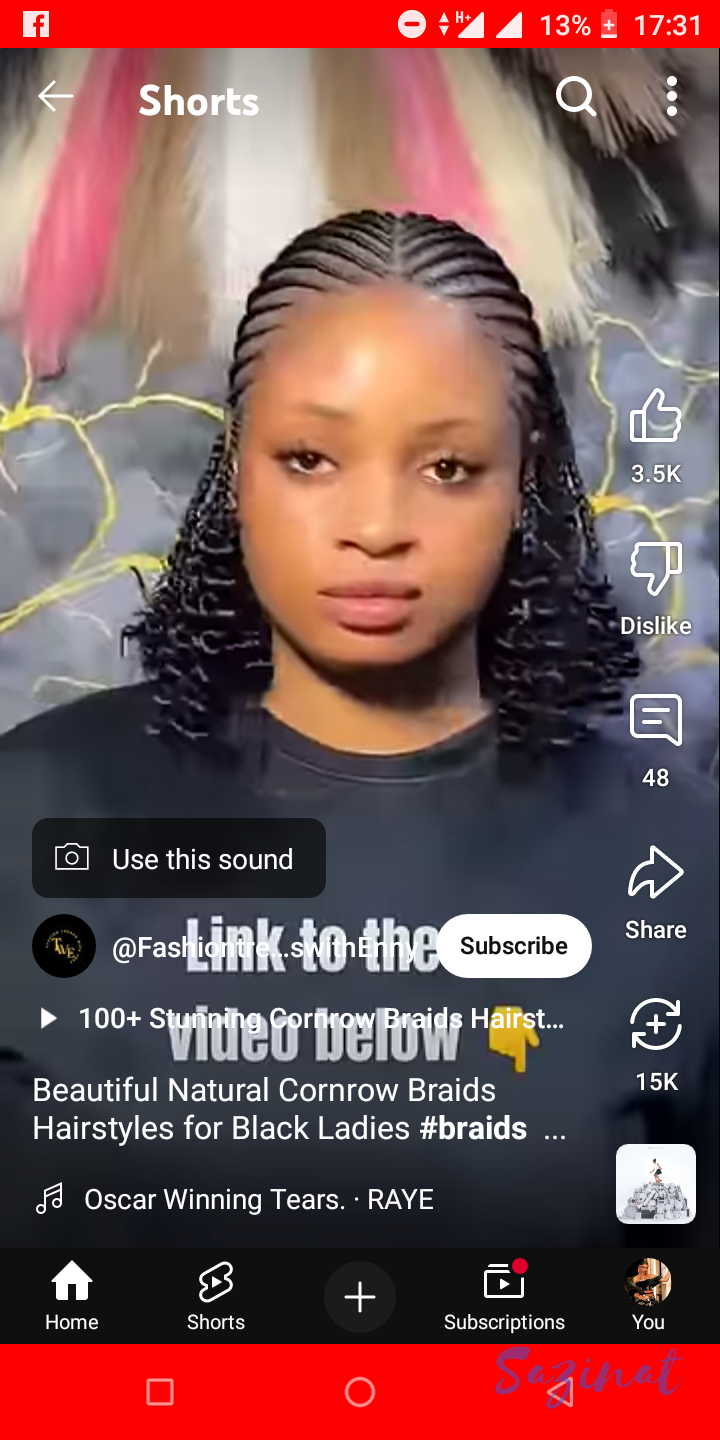Viewport: 720px width, 1440px height.
Task: Tap Use this sound
Action: [179, 858]
